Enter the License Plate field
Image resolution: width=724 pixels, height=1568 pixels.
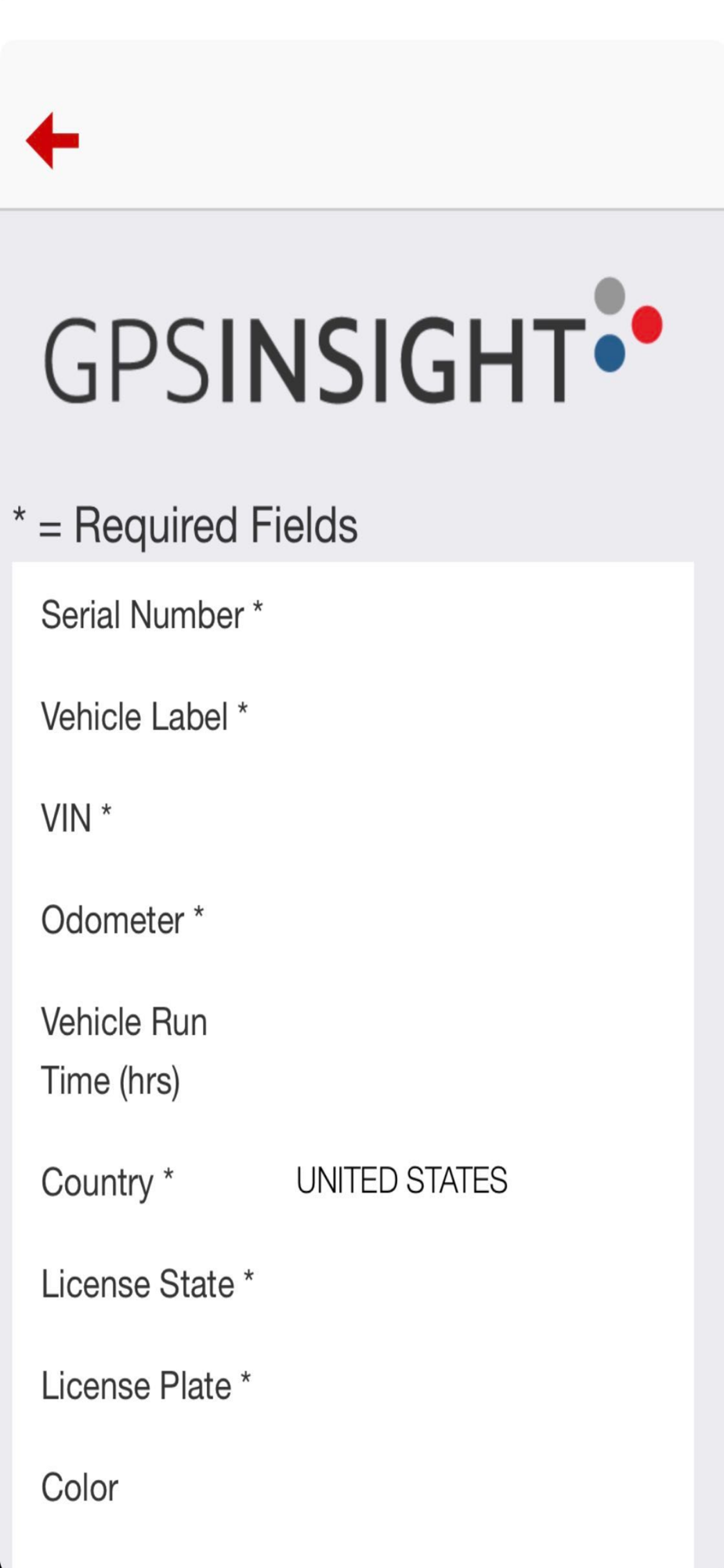[353, 1385]
